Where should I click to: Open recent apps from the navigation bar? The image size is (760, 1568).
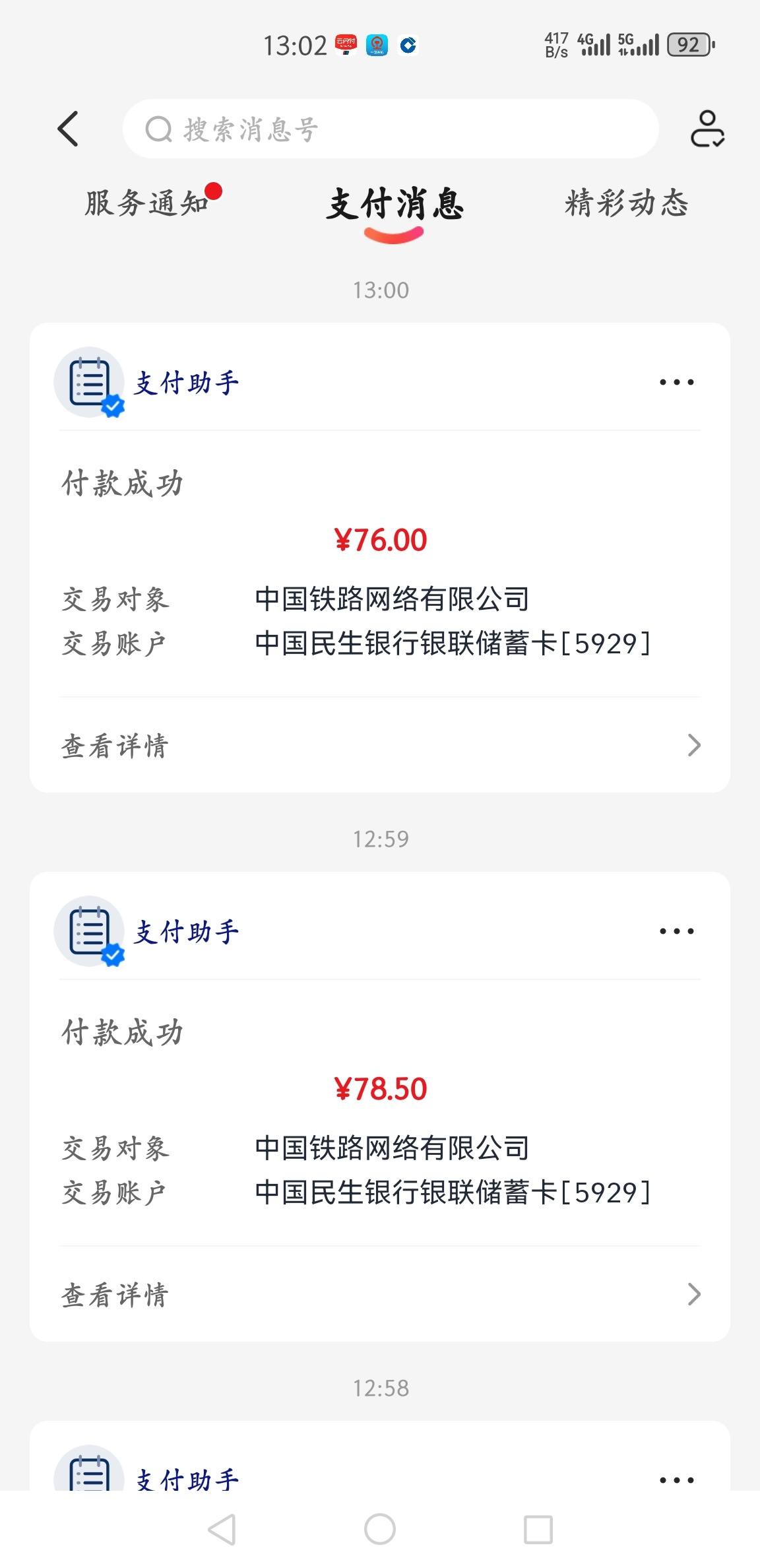538,1529
